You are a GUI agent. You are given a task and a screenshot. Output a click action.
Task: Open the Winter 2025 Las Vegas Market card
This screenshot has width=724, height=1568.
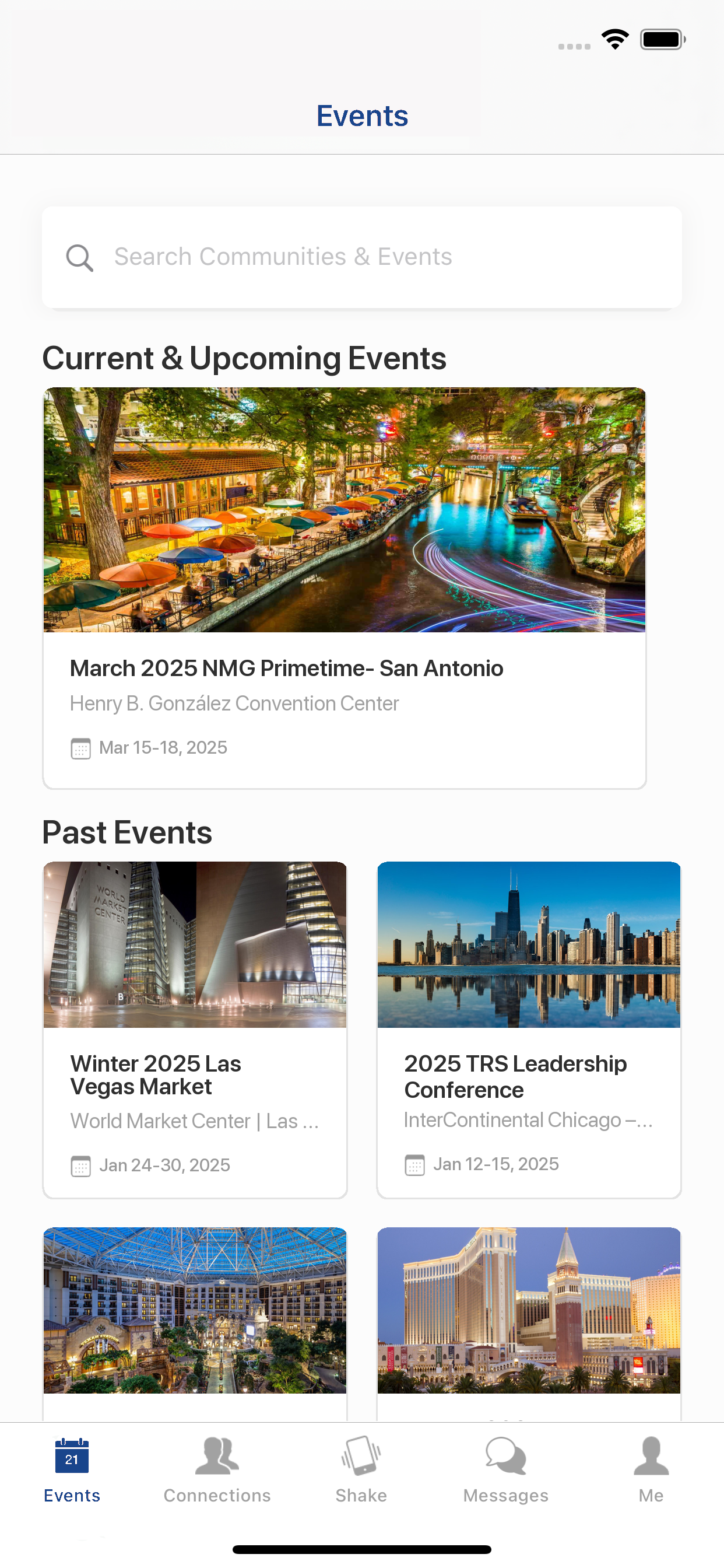tap(195, 1030)
